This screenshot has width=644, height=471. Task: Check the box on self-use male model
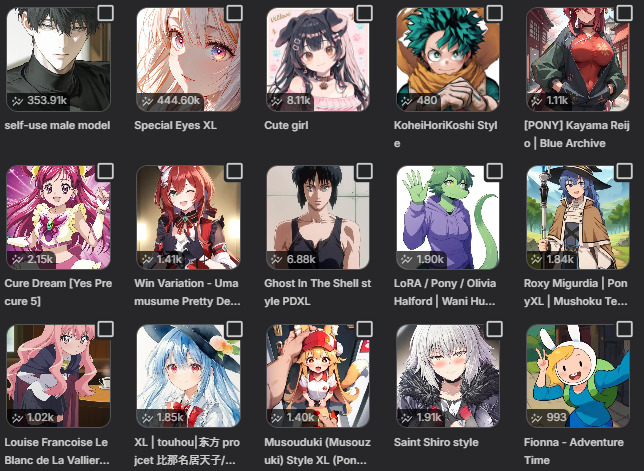pyautogui.click(x=104, y=13)
